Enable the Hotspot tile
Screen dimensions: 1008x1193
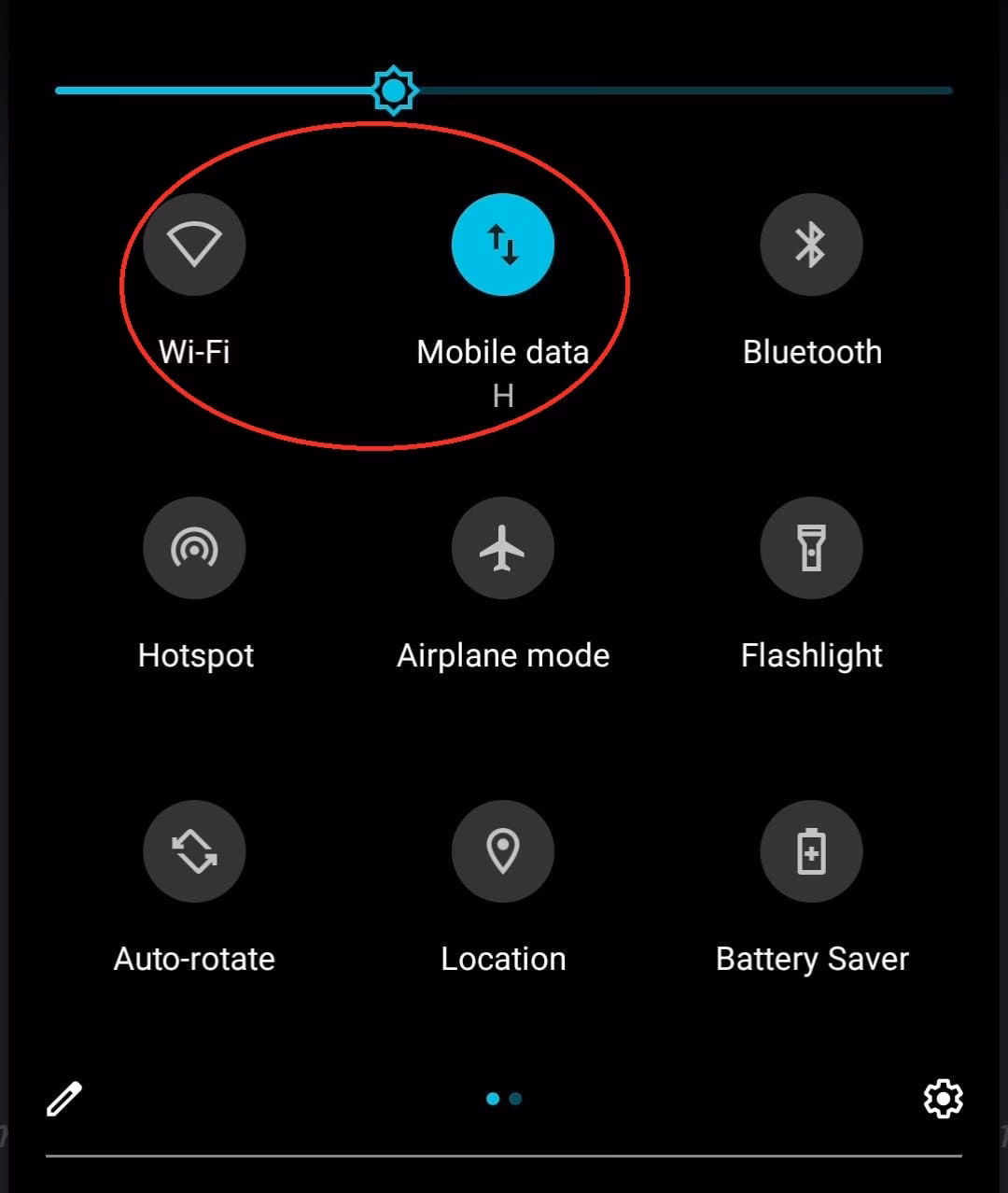click(x=195, y=548)
